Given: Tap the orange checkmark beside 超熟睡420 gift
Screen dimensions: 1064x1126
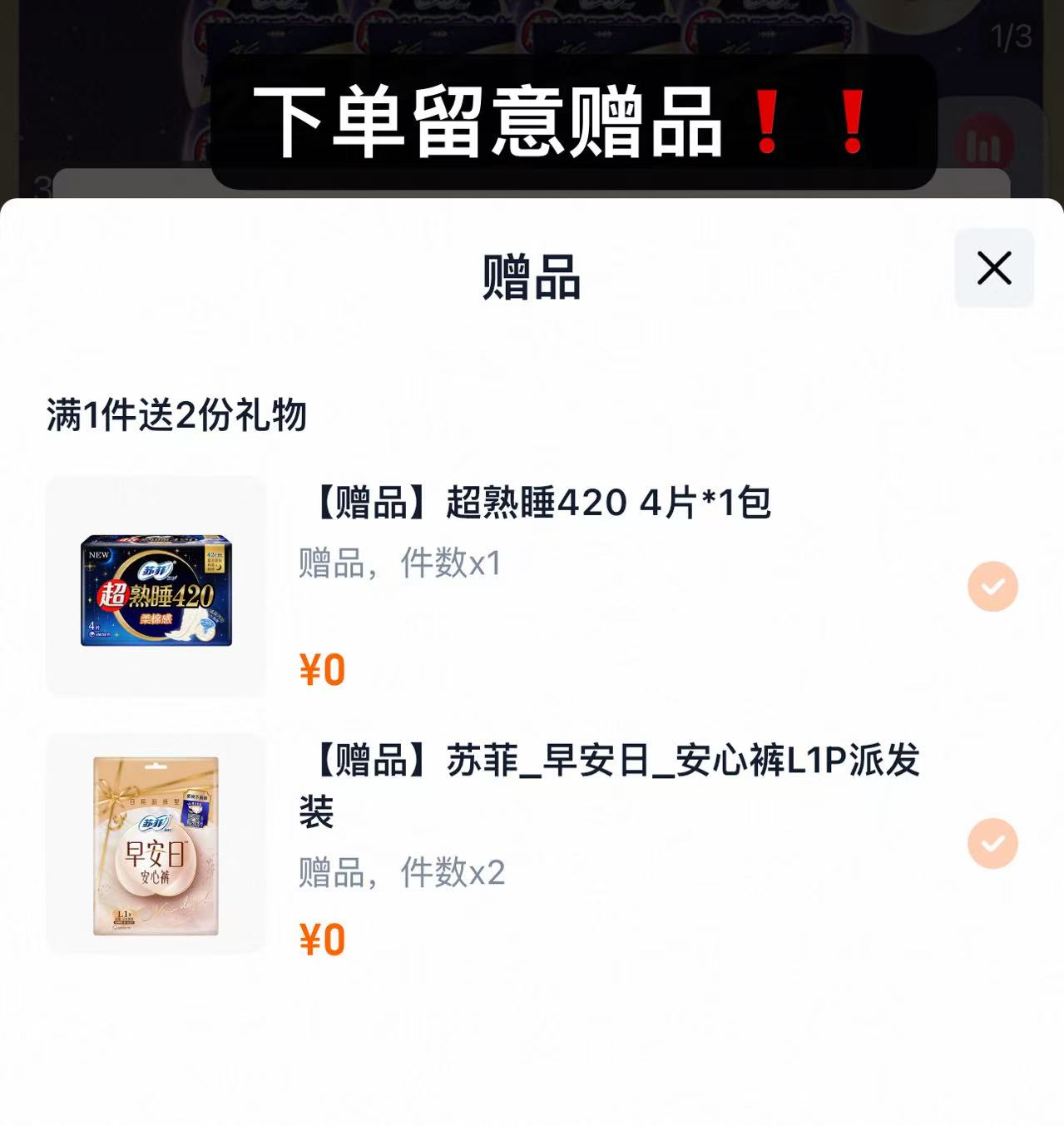Looking at the screenshot, I should point(992,585).
